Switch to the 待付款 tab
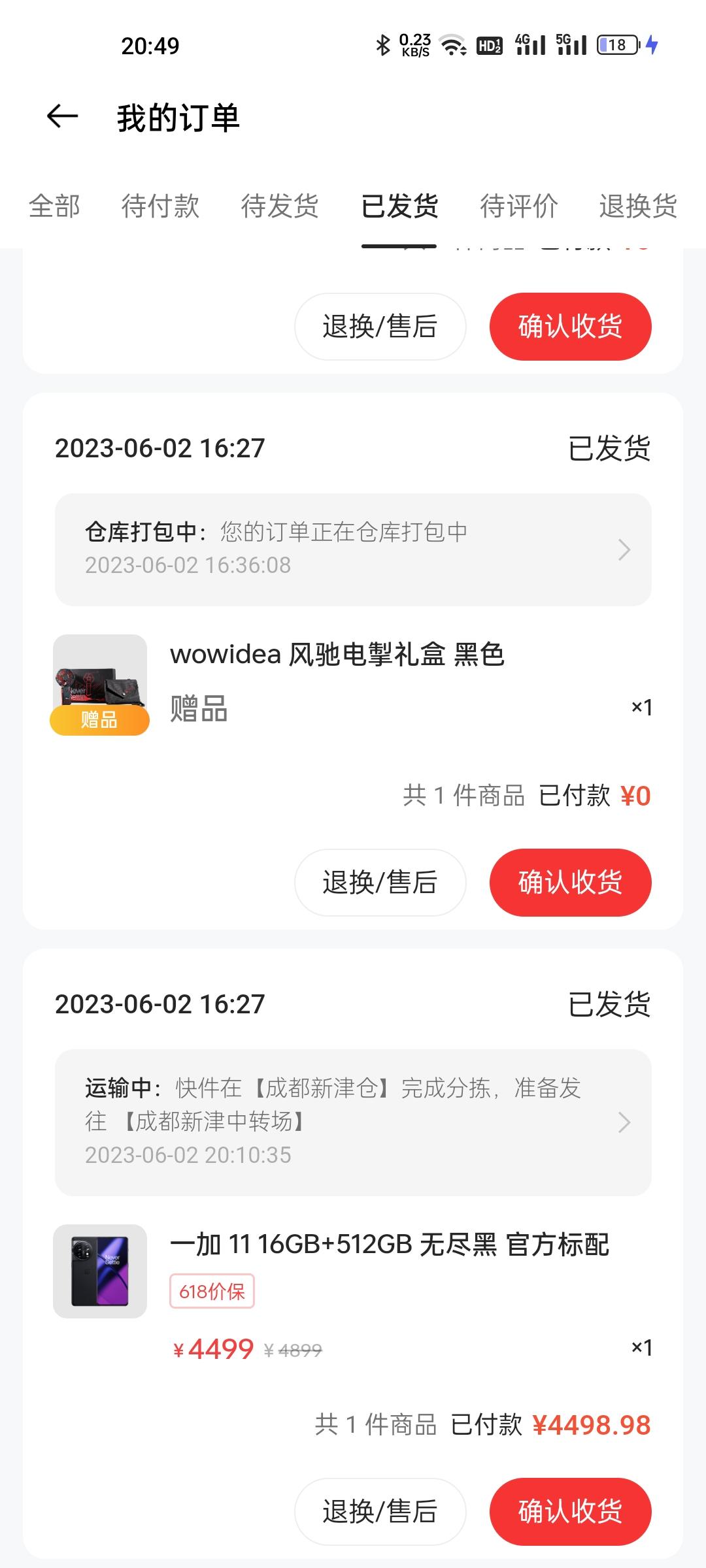Screen dimensions: 706x1568 pyautogui.click(x=160, y=206)
